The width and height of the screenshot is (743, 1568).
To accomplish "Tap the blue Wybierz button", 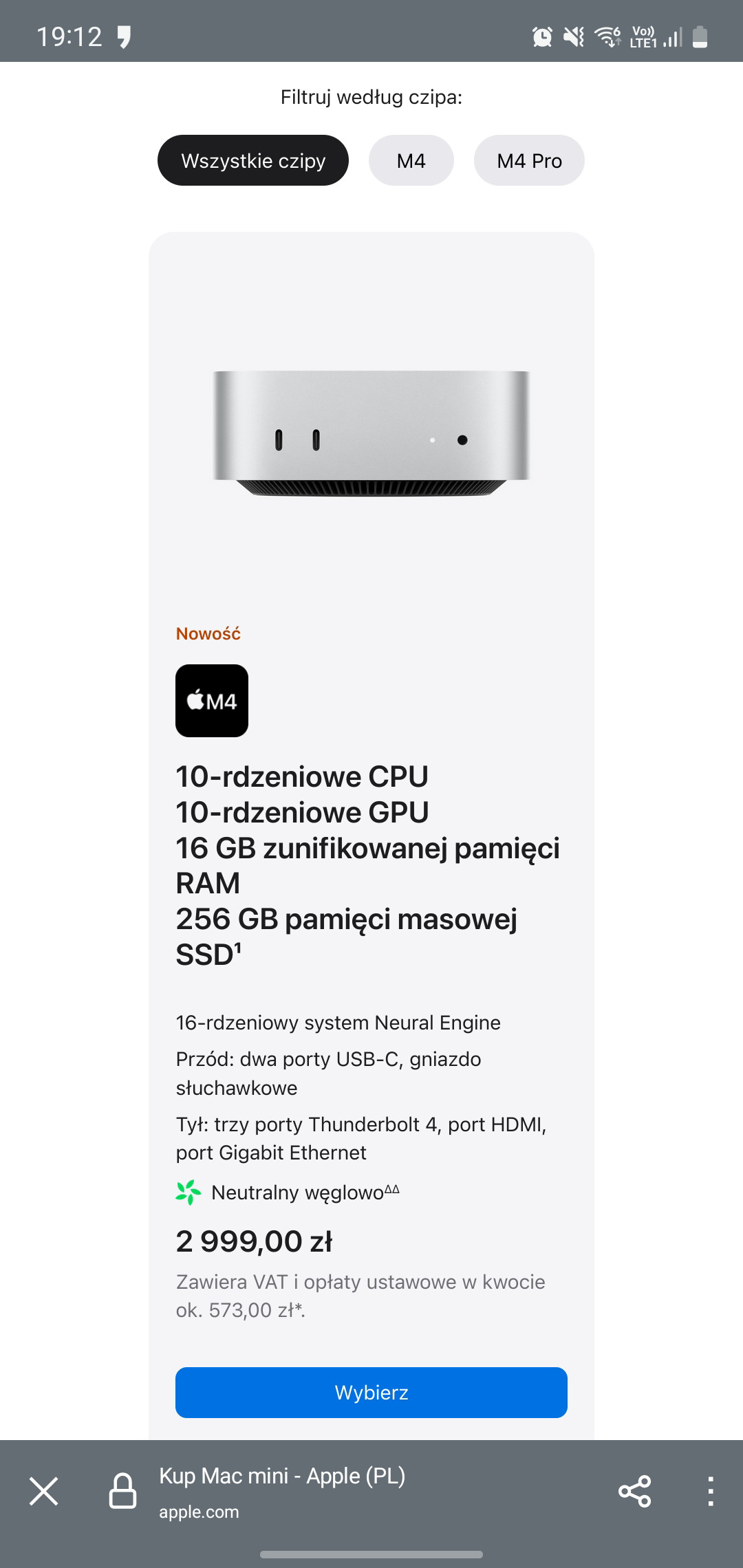I will tap(371, 1393).
